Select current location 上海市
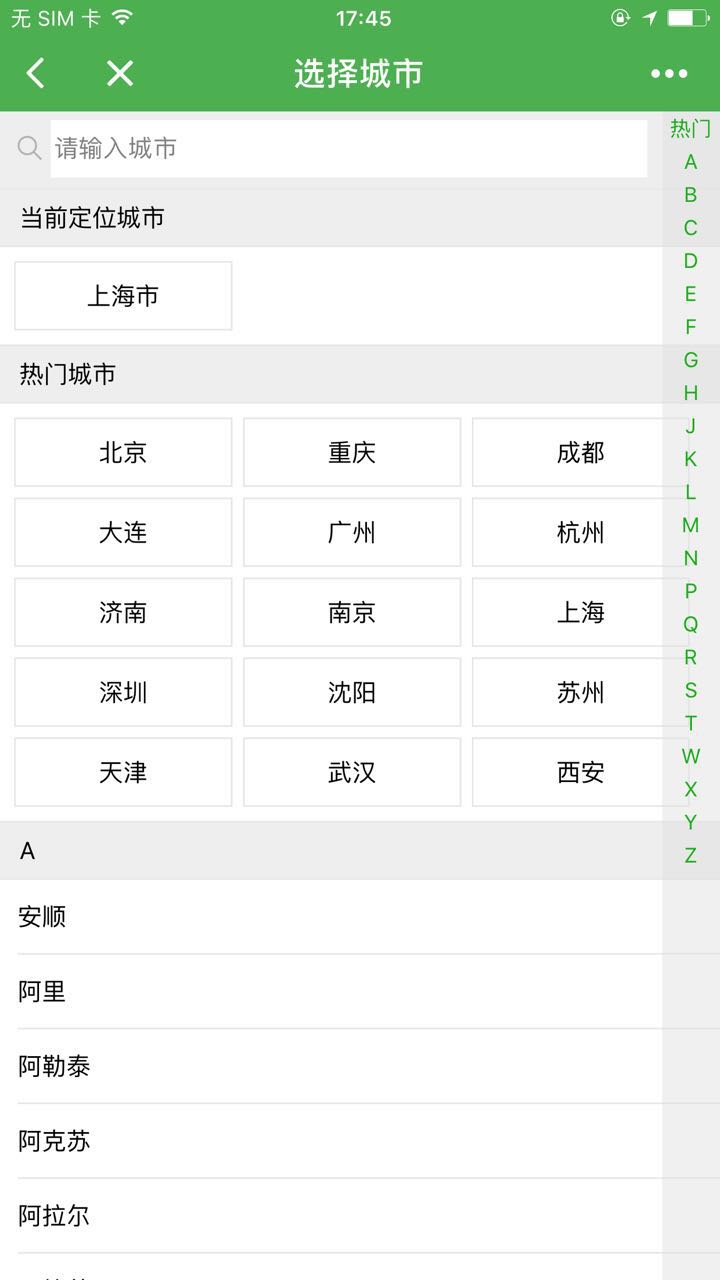 pos(123,296)
